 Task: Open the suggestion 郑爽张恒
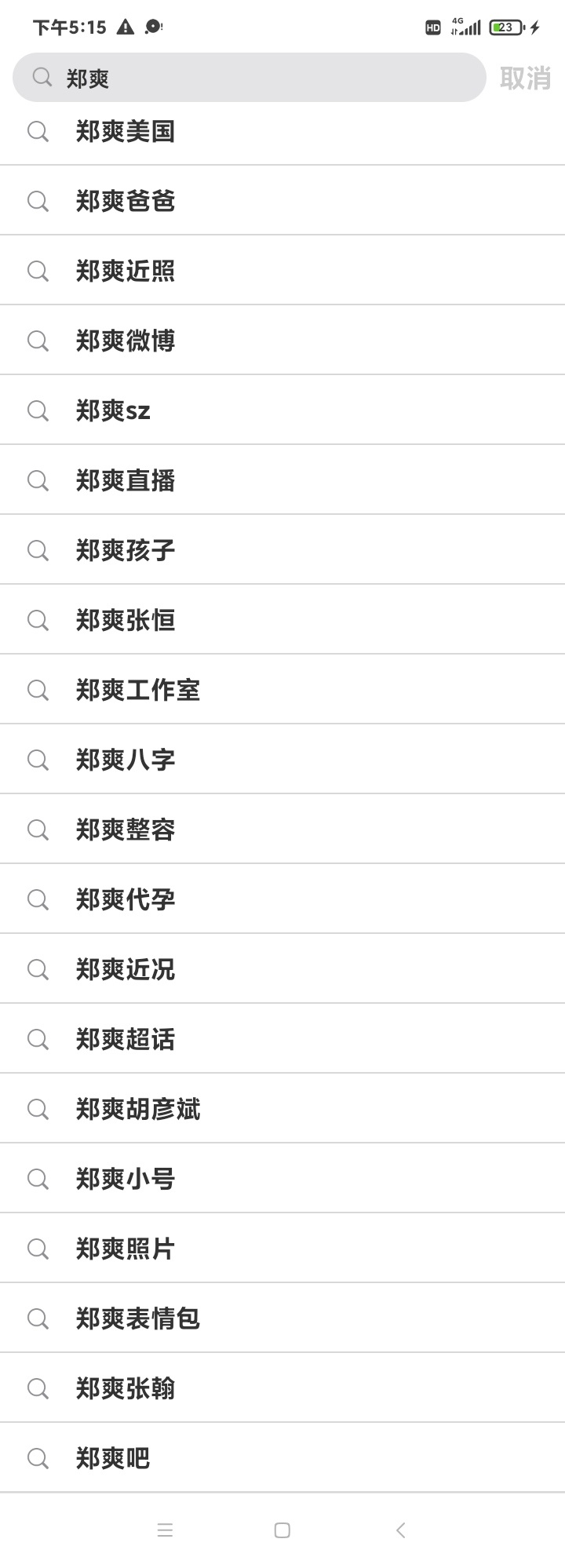pos(126,620)
